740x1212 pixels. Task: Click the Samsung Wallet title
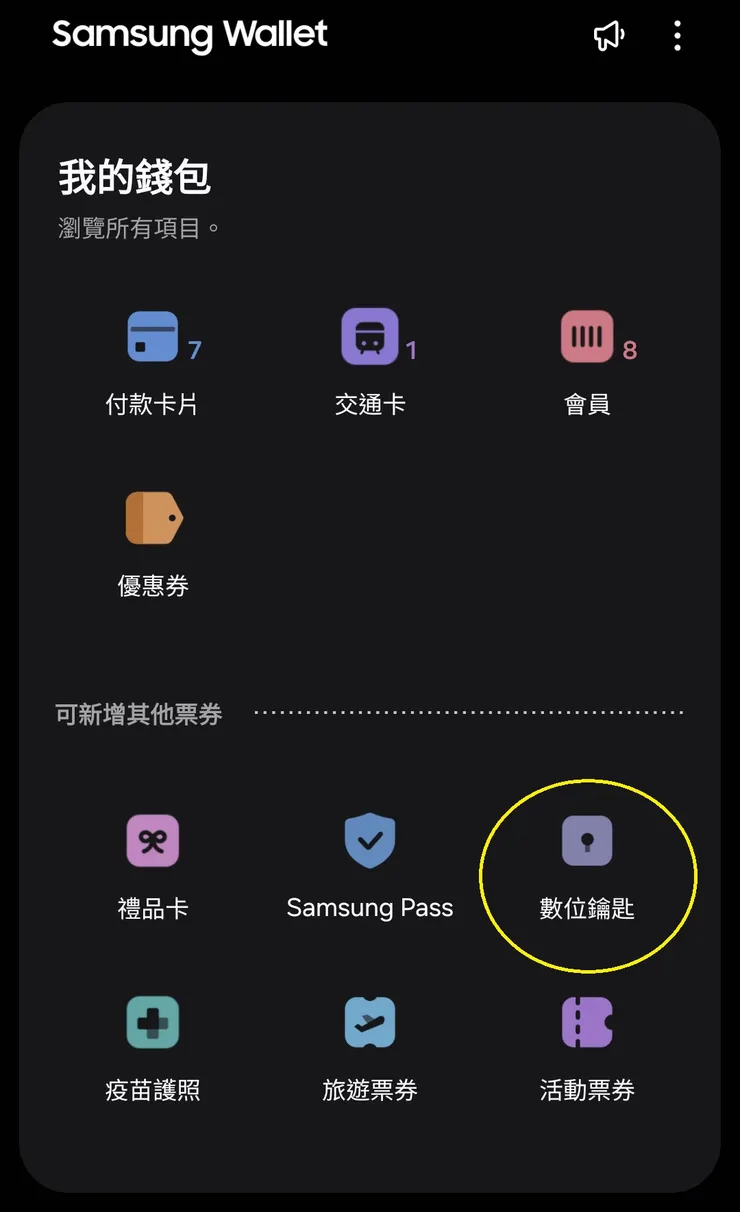point(190,35)
